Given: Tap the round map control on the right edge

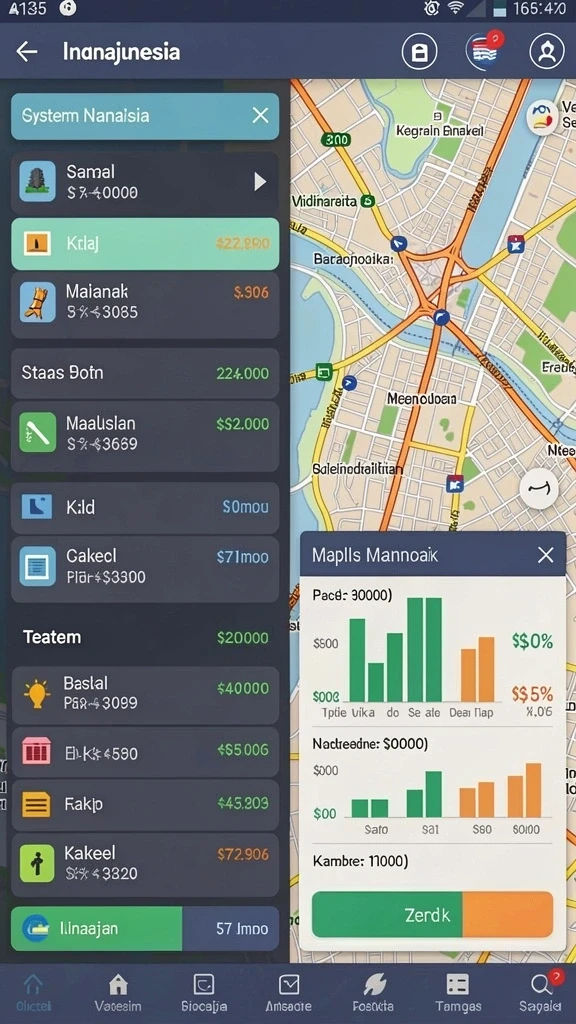Looking at the screenshot, I should pyautogui.click(x=539, y=489).
